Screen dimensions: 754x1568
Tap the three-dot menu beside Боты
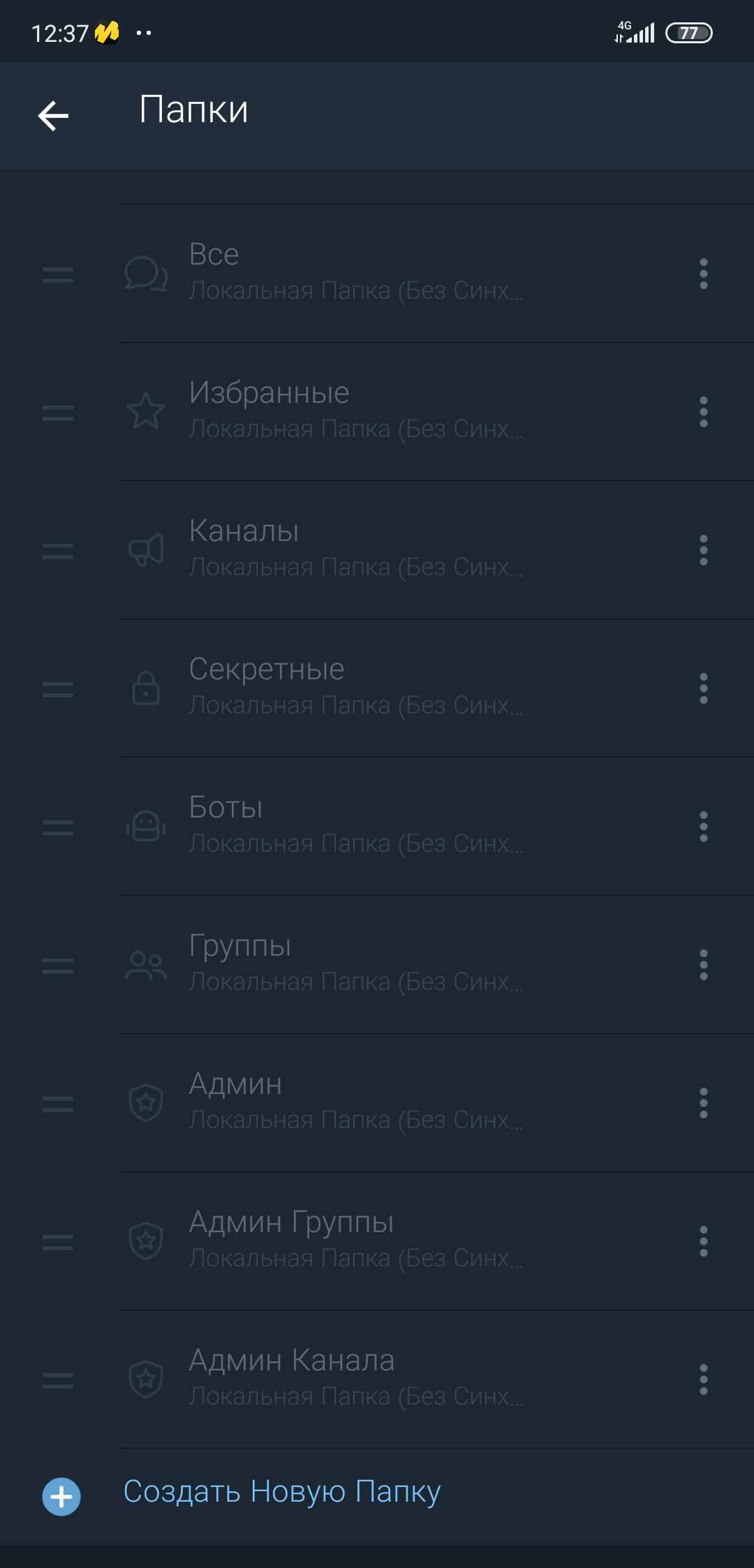tap(703, 827)
